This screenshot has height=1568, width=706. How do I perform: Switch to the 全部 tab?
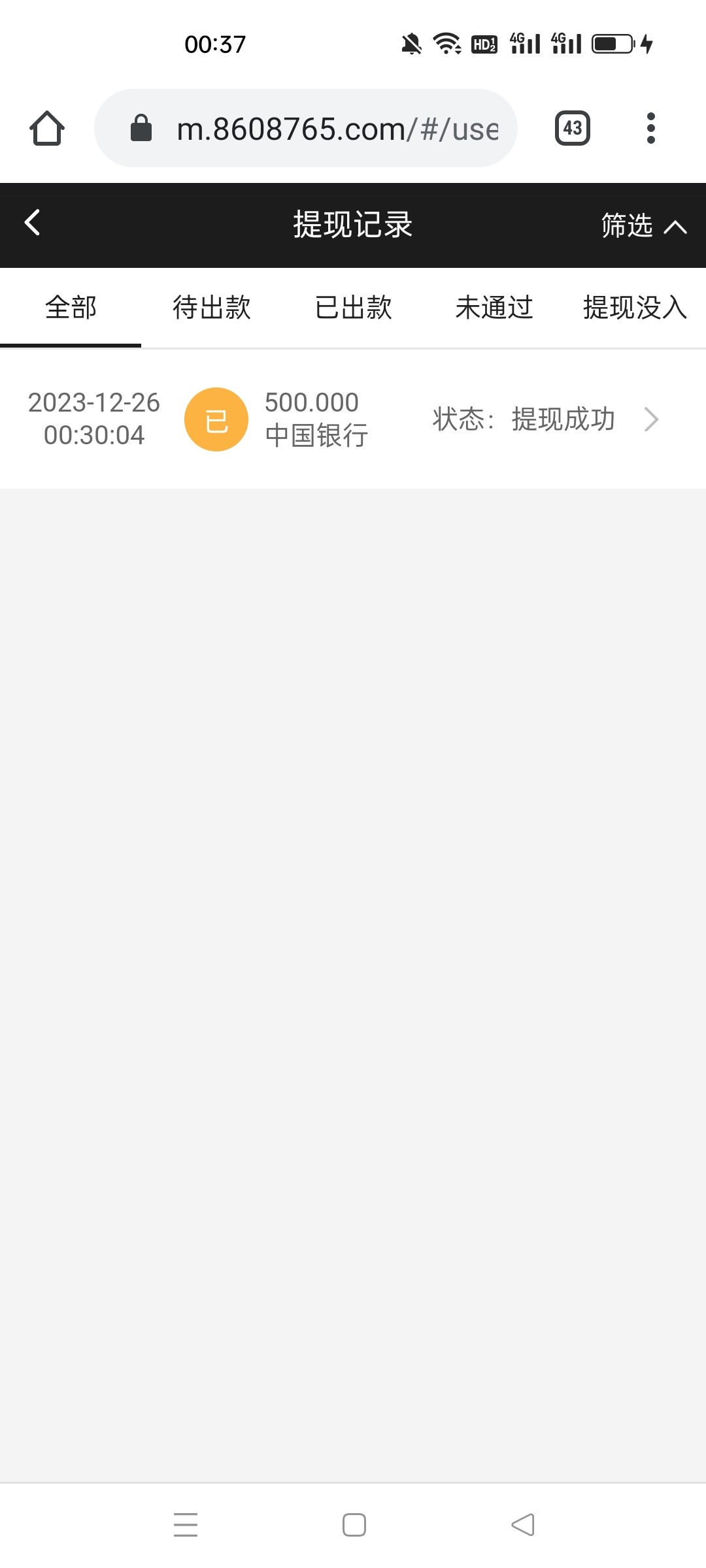[x=71, y=308]
